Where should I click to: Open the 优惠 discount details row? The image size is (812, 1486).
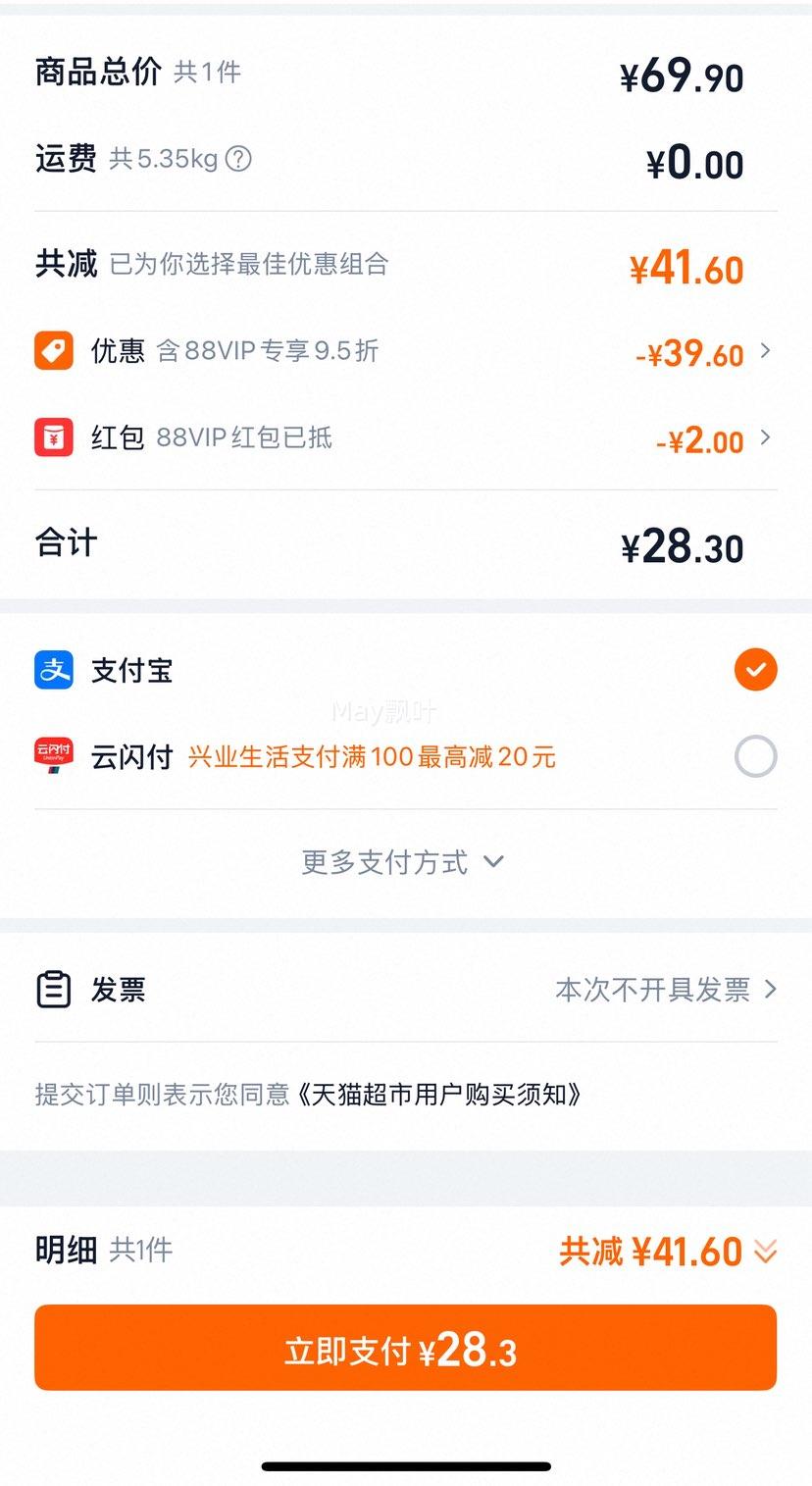(x=405, y=351)
